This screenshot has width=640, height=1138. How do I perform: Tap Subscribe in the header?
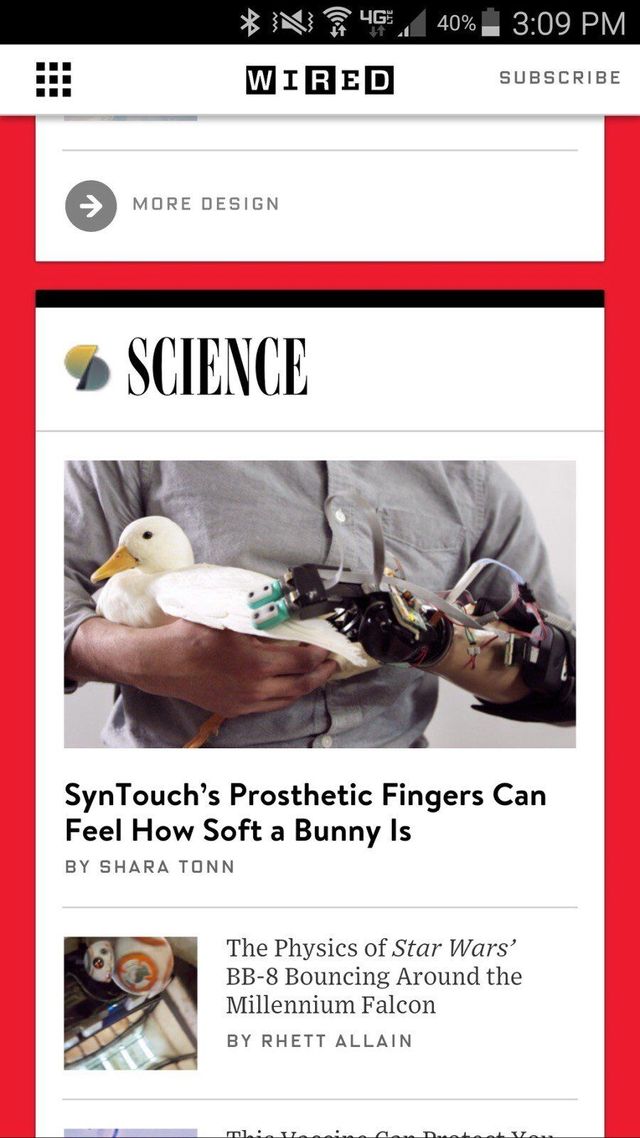click(559, 78)
